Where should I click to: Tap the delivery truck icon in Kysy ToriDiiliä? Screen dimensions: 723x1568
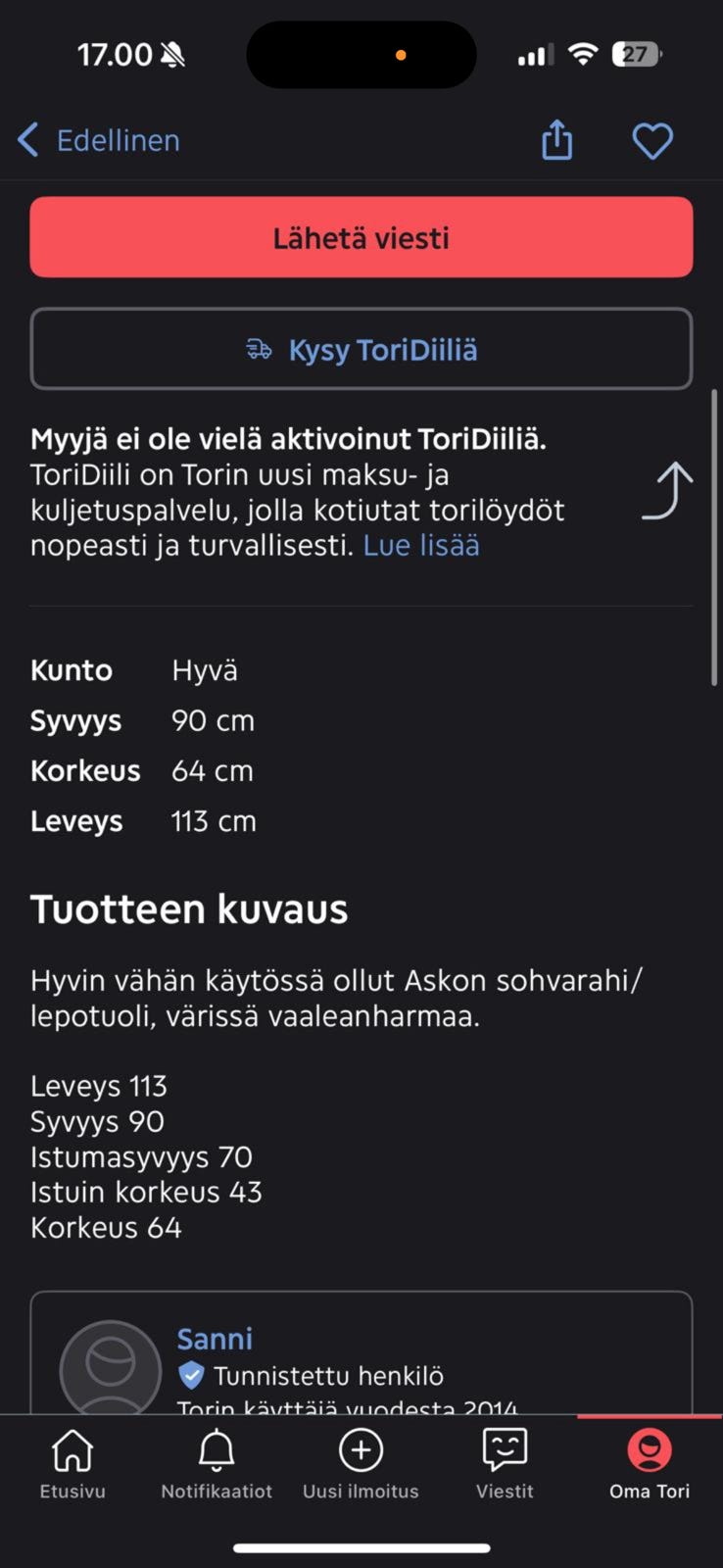(260, 349)
